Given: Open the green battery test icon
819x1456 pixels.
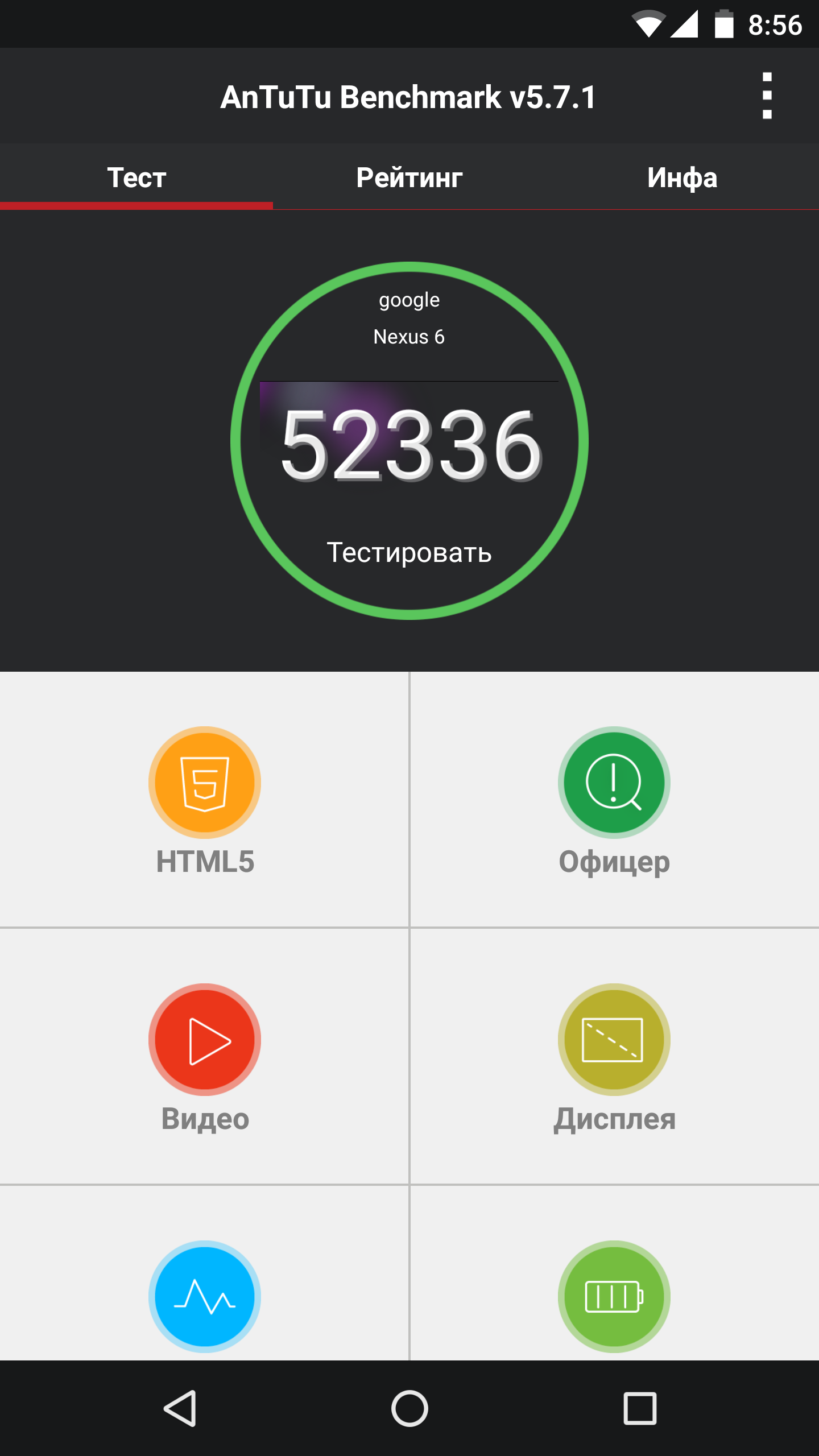Looking at the screenshot, I should point(614,1297).
